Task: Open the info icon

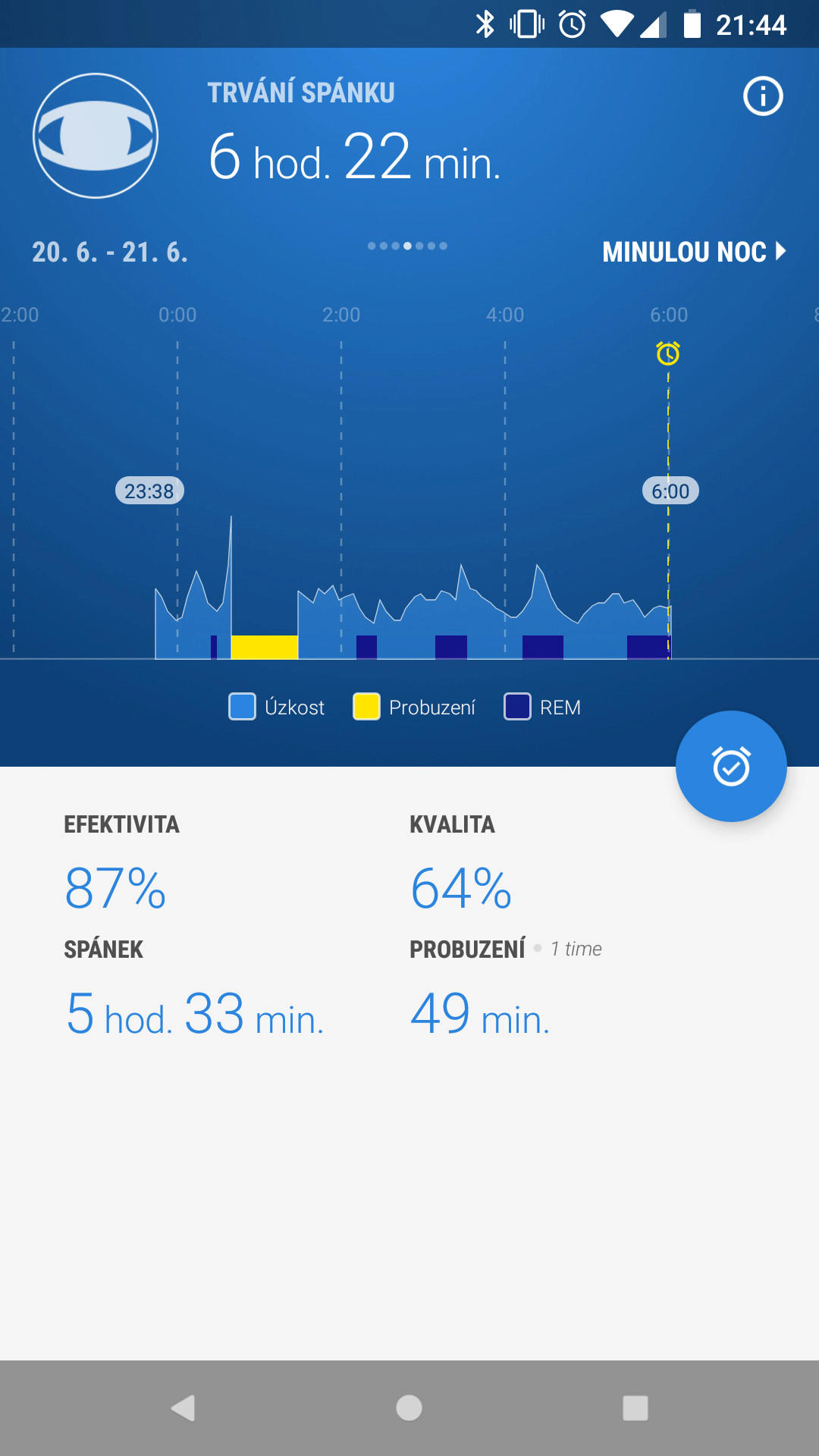Action: point(763,96)
